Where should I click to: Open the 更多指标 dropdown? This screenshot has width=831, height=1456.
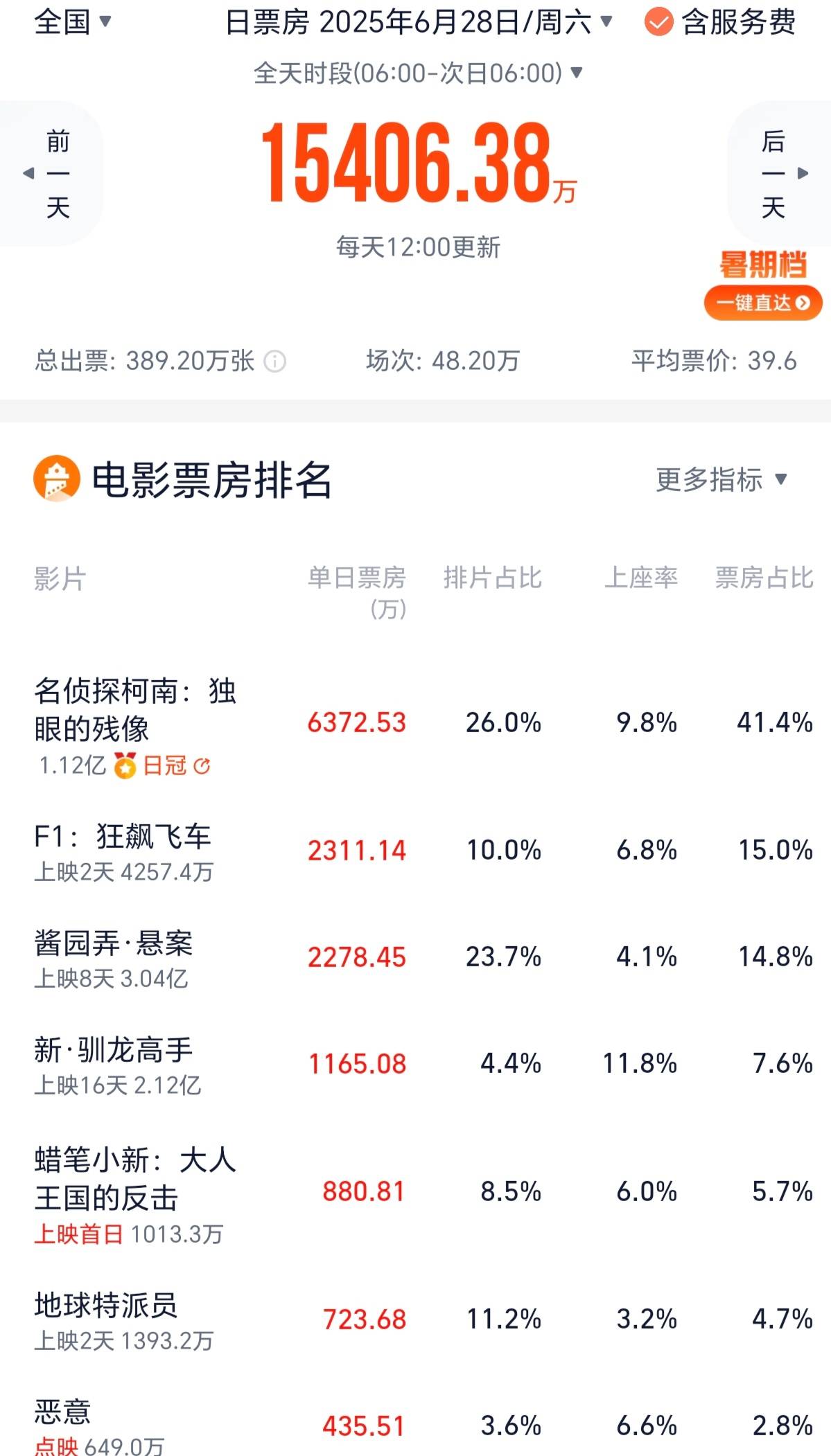(x=721, y=479)
